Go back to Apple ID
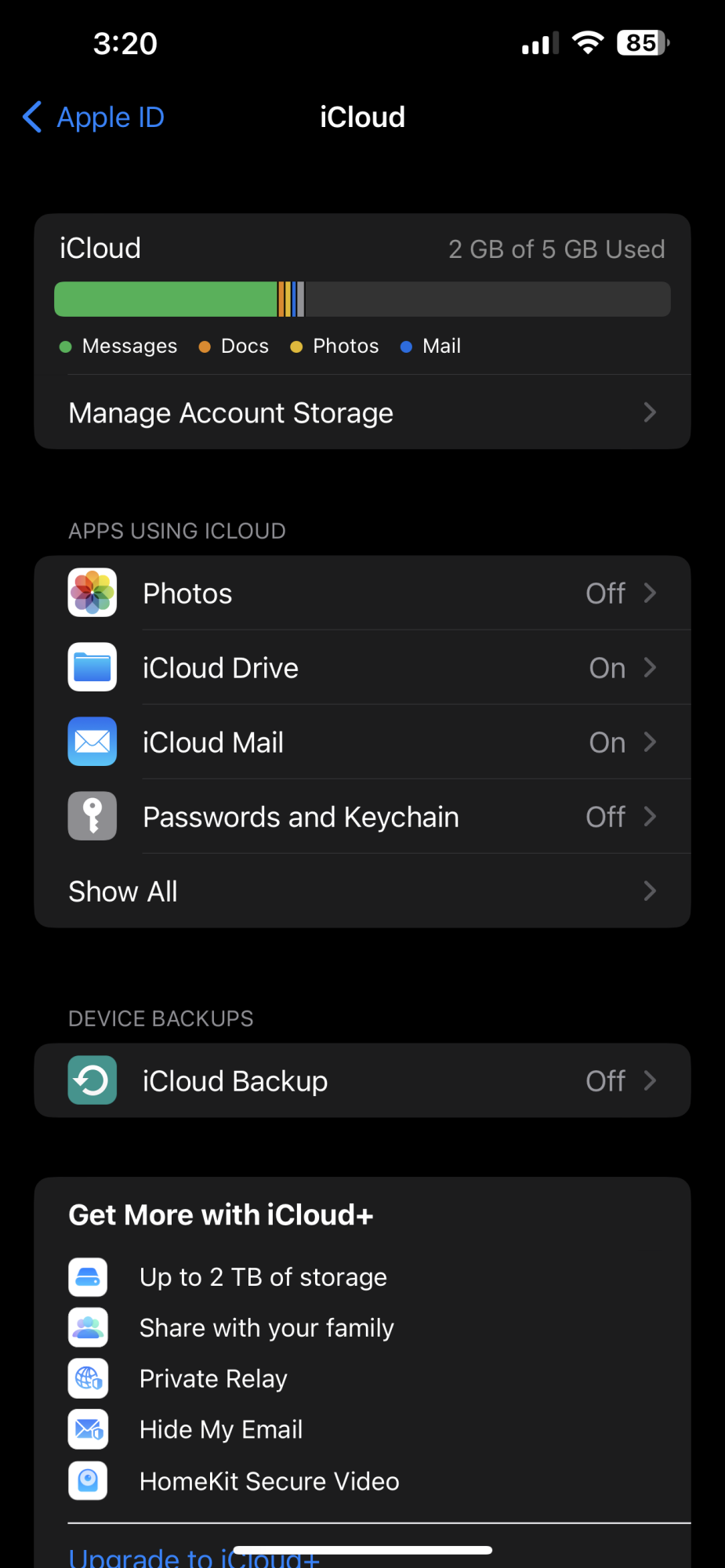 click(94, 118)
